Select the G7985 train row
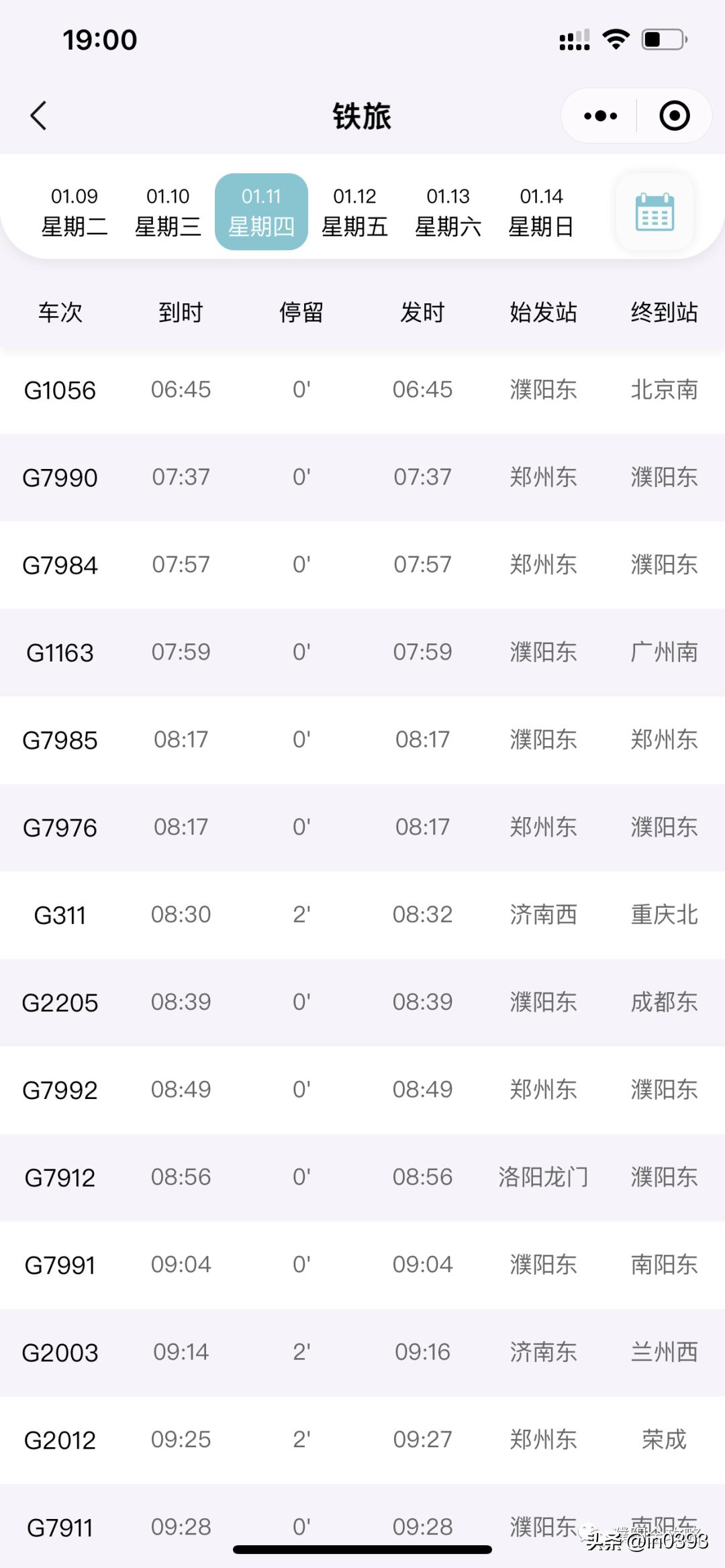The height and width of the screenshot is (1568, 725). point(362,739)
